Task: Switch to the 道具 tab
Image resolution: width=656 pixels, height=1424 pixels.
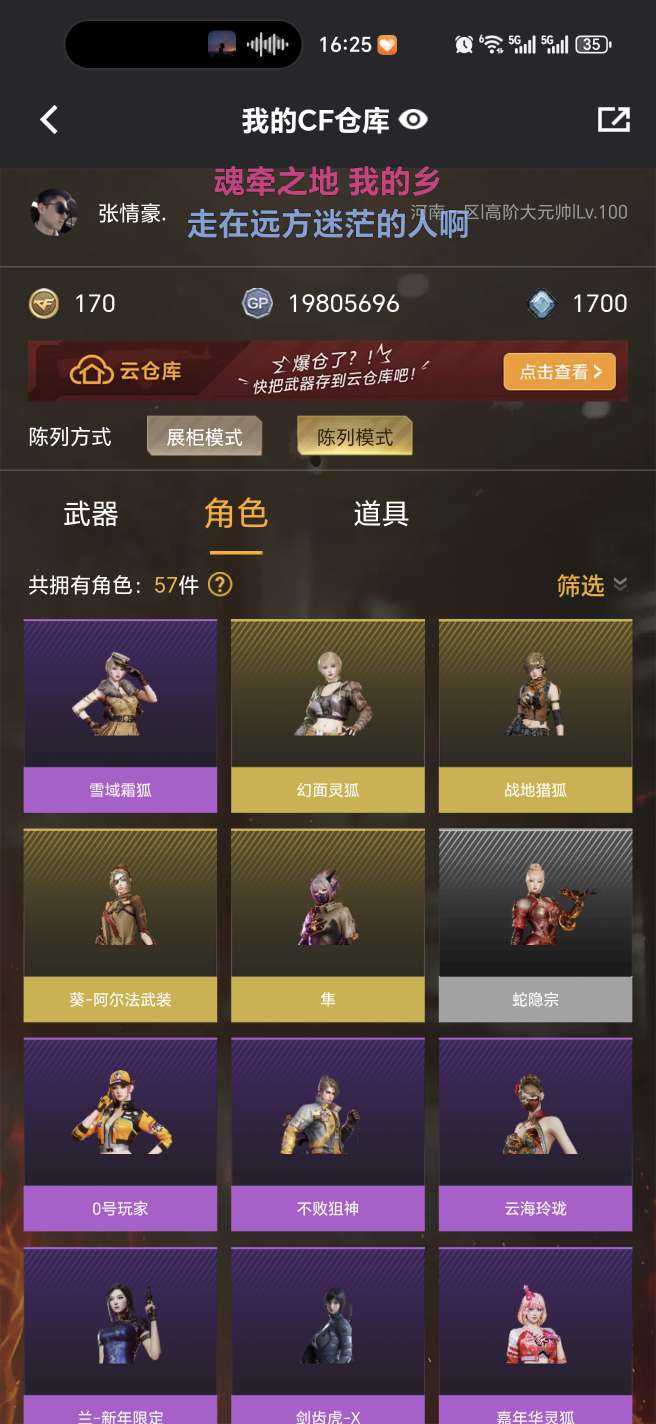Action: click(381, 514)
